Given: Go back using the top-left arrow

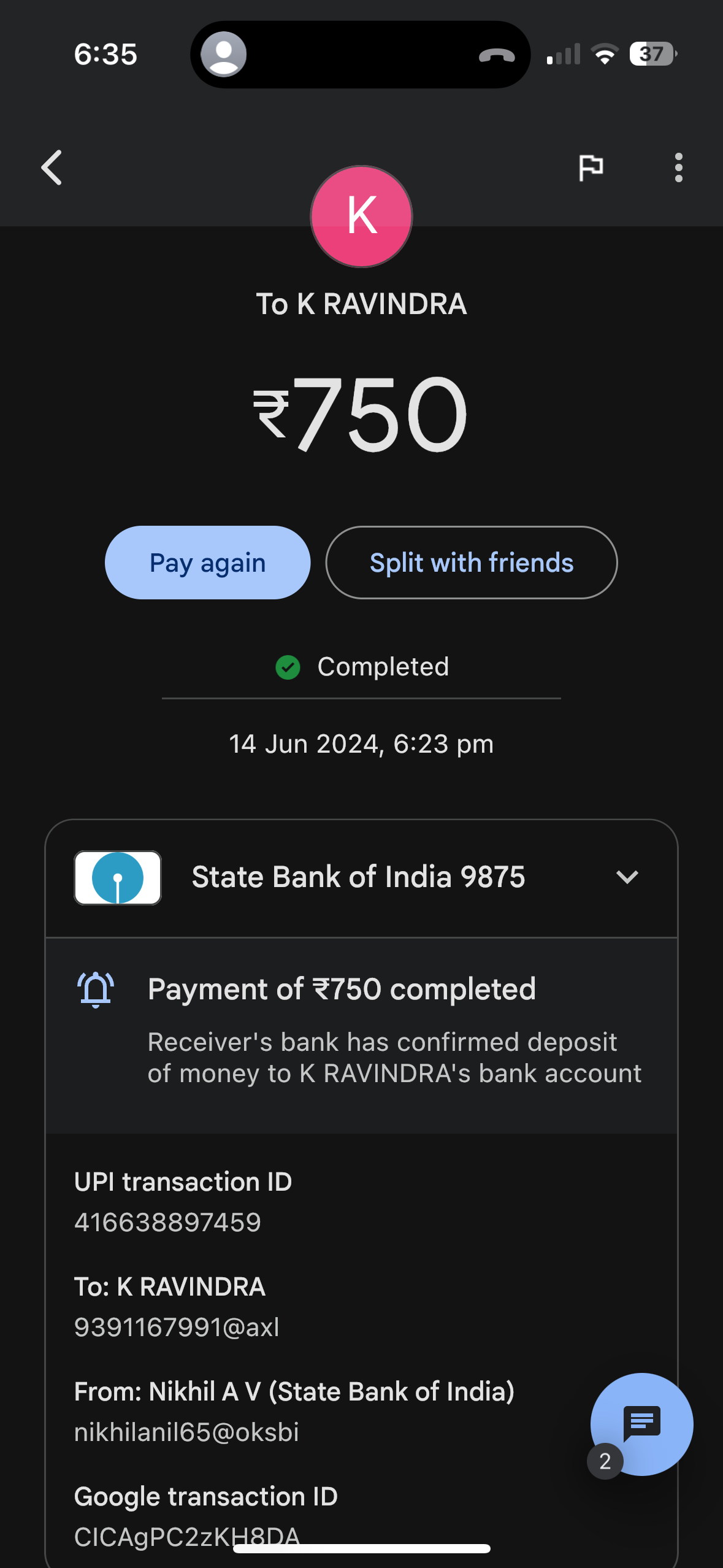Looking at the screenshot, I should [x=52, y=167].
